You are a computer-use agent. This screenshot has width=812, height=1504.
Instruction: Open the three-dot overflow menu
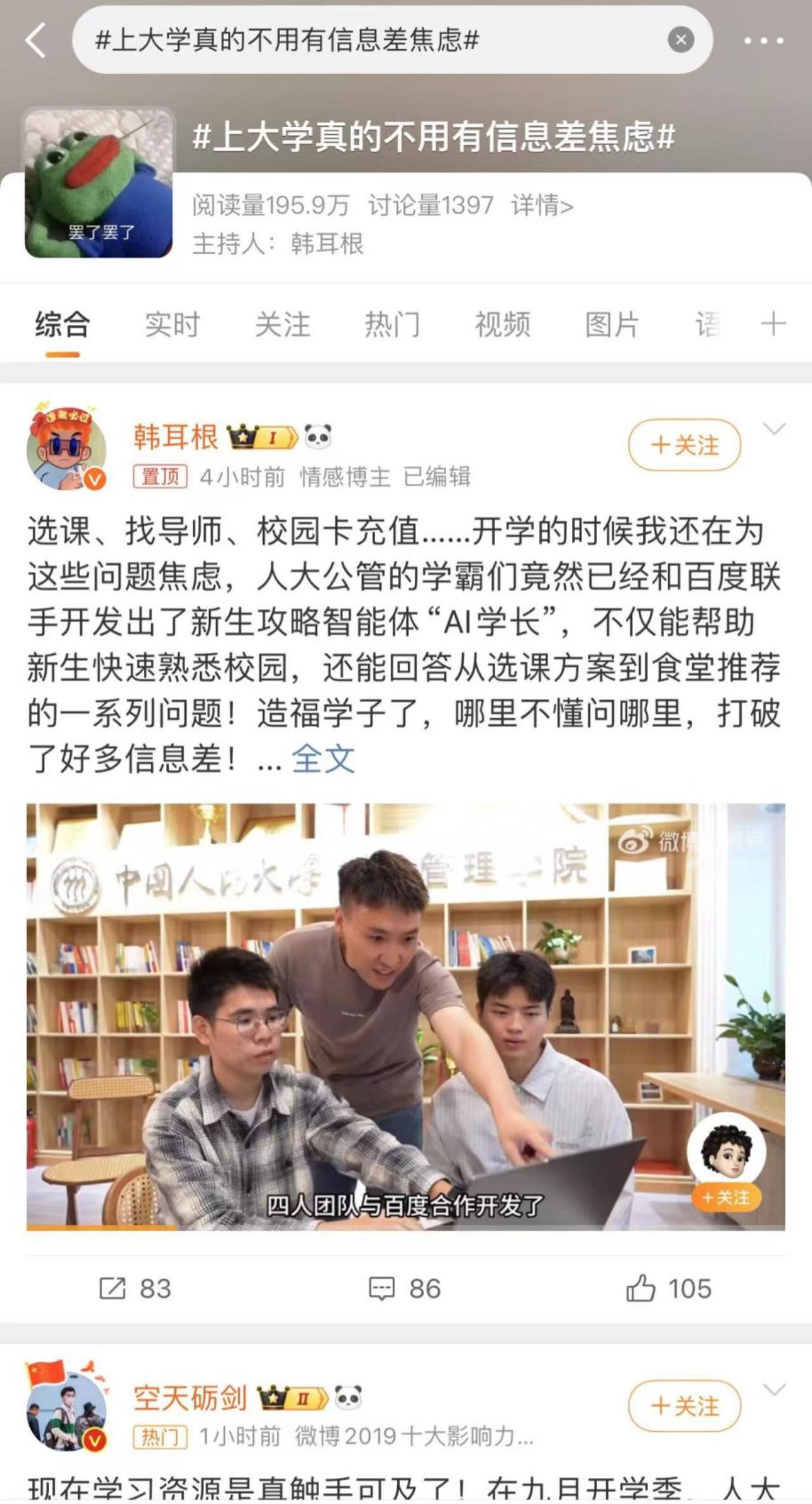click(763, 40)
